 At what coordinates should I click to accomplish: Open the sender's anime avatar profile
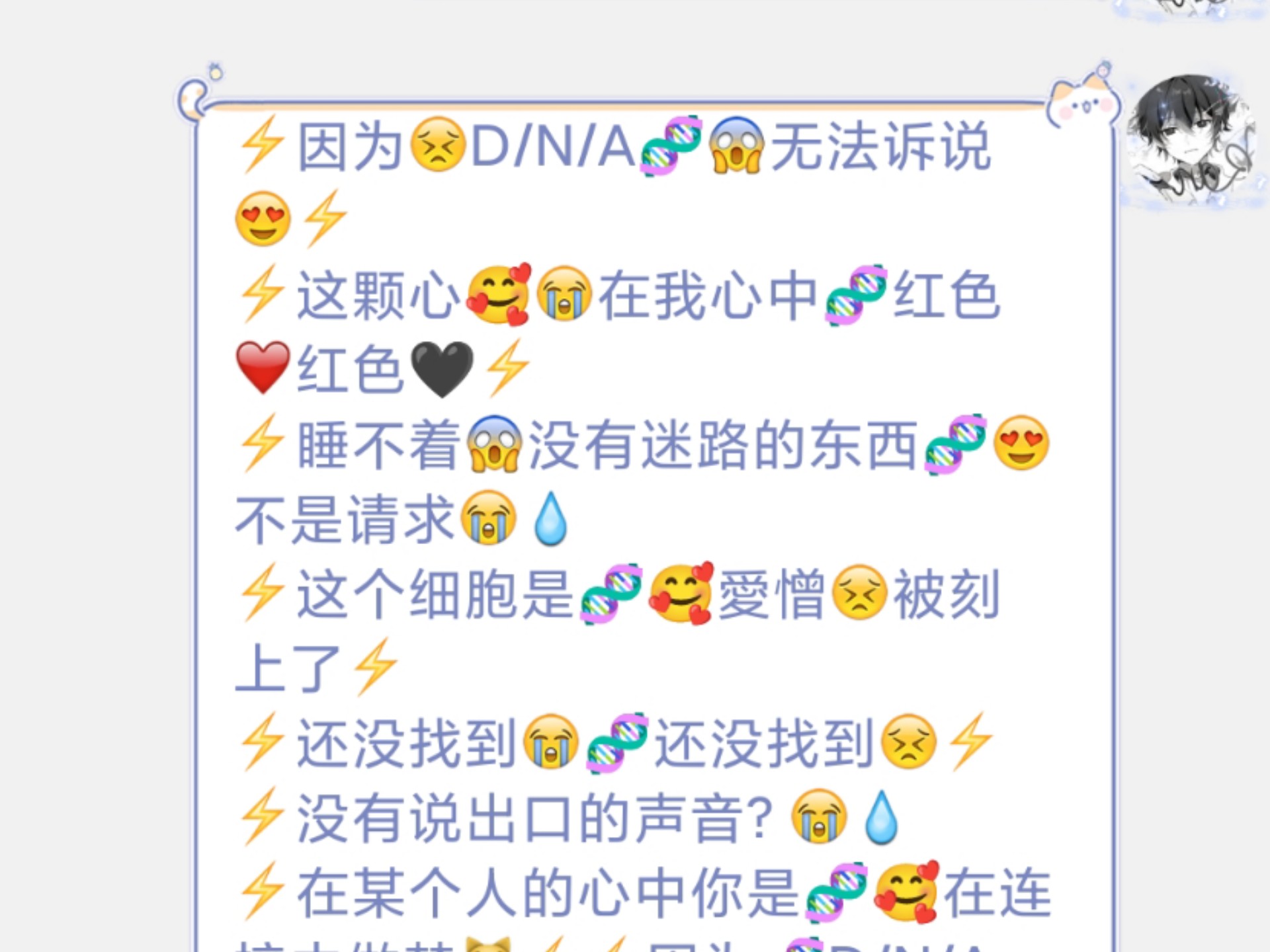[x=1191, y=140]
